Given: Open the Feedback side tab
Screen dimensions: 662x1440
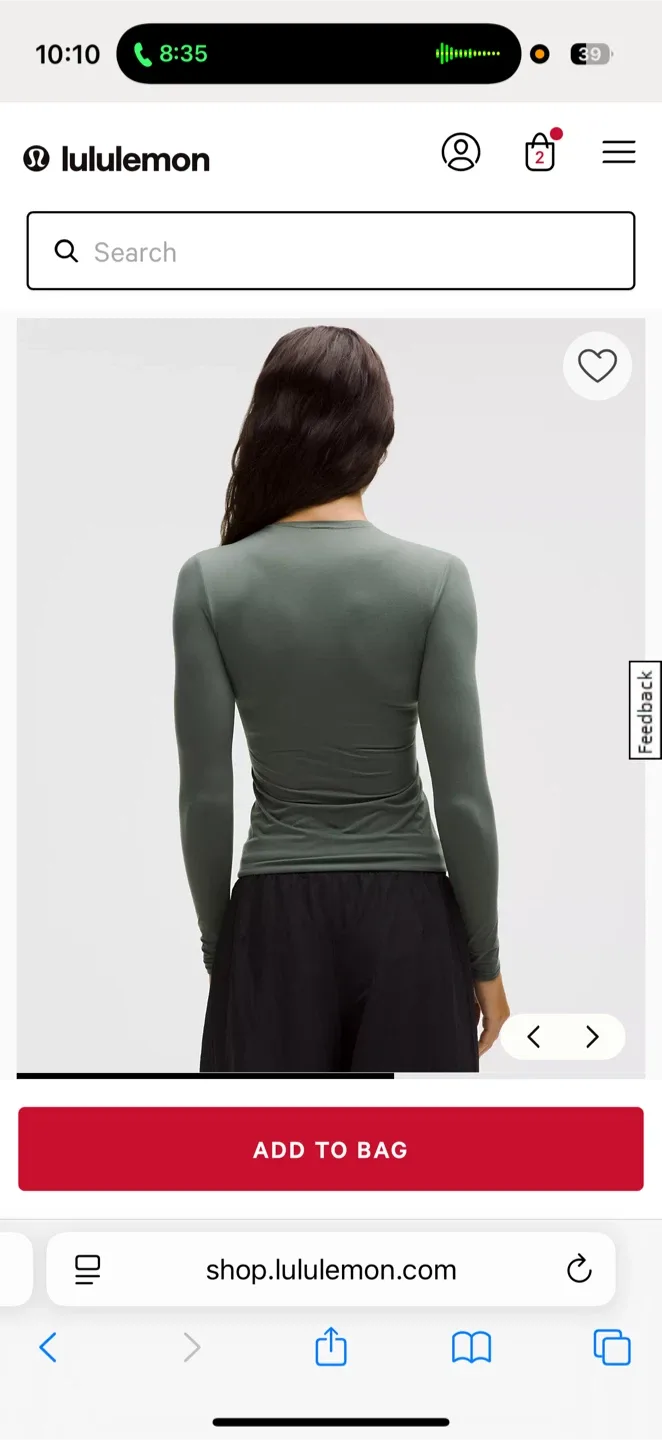Looking at the screenshot, I should coord(646,710).
